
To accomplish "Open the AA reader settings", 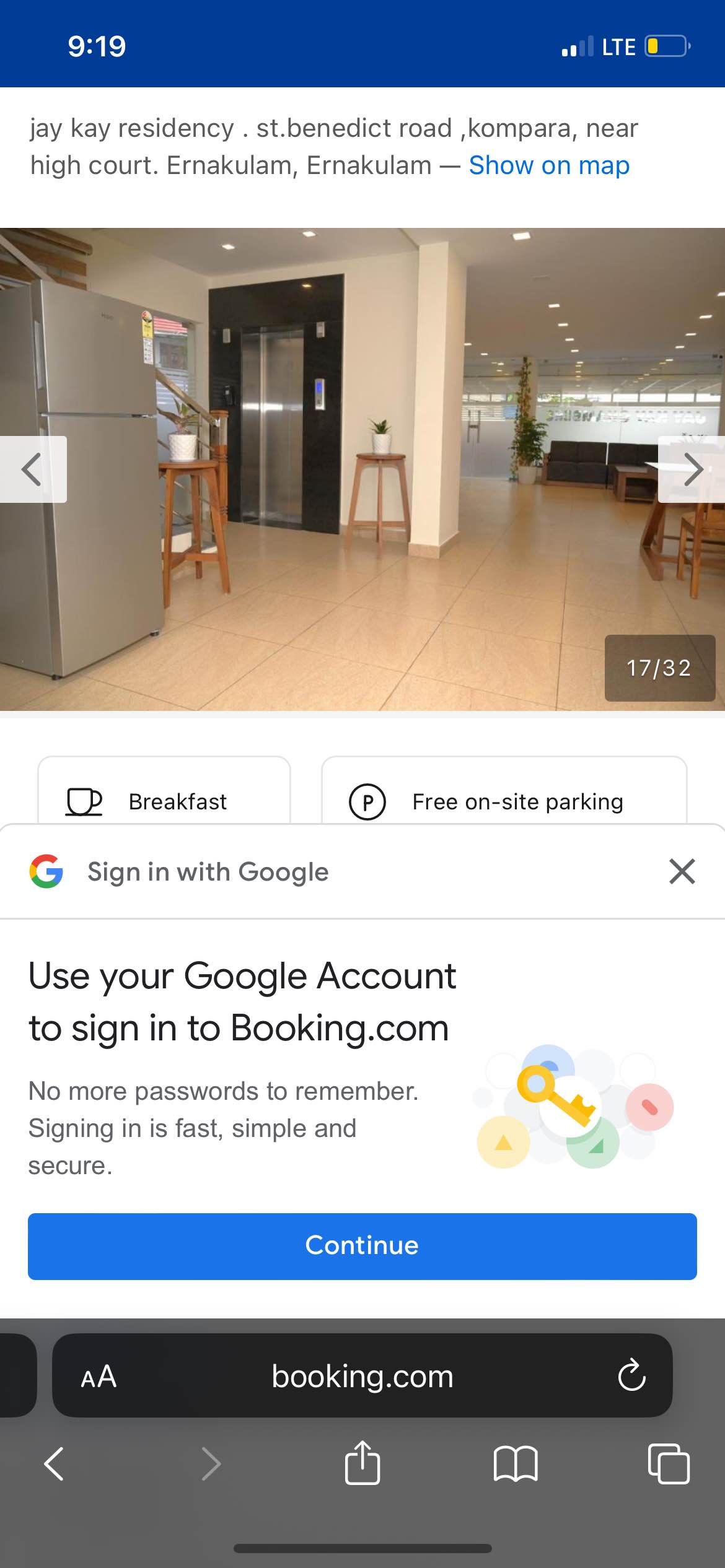I will pos(99,1377).
